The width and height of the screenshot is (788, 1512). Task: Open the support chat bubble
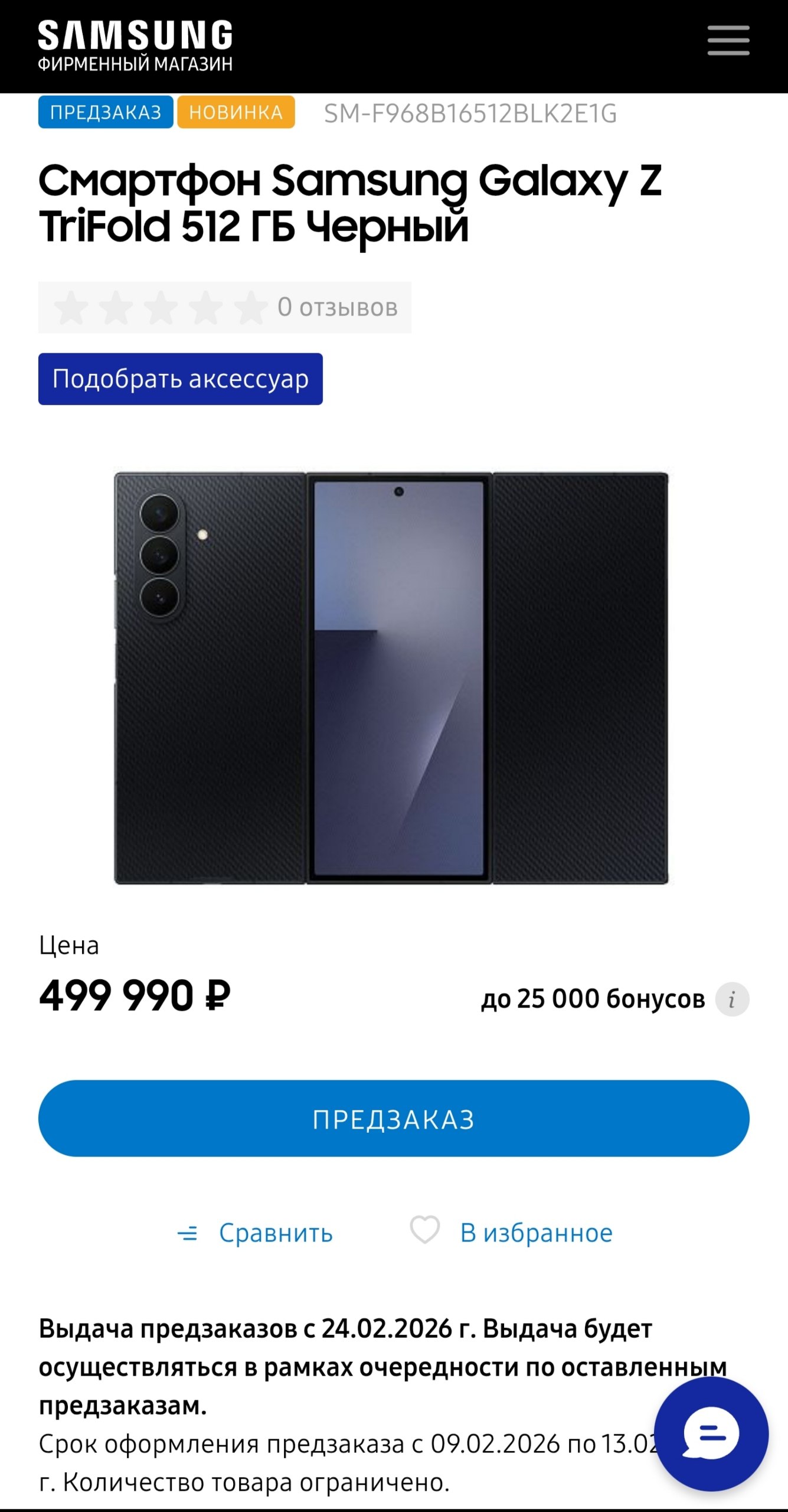click(711, 1434)
